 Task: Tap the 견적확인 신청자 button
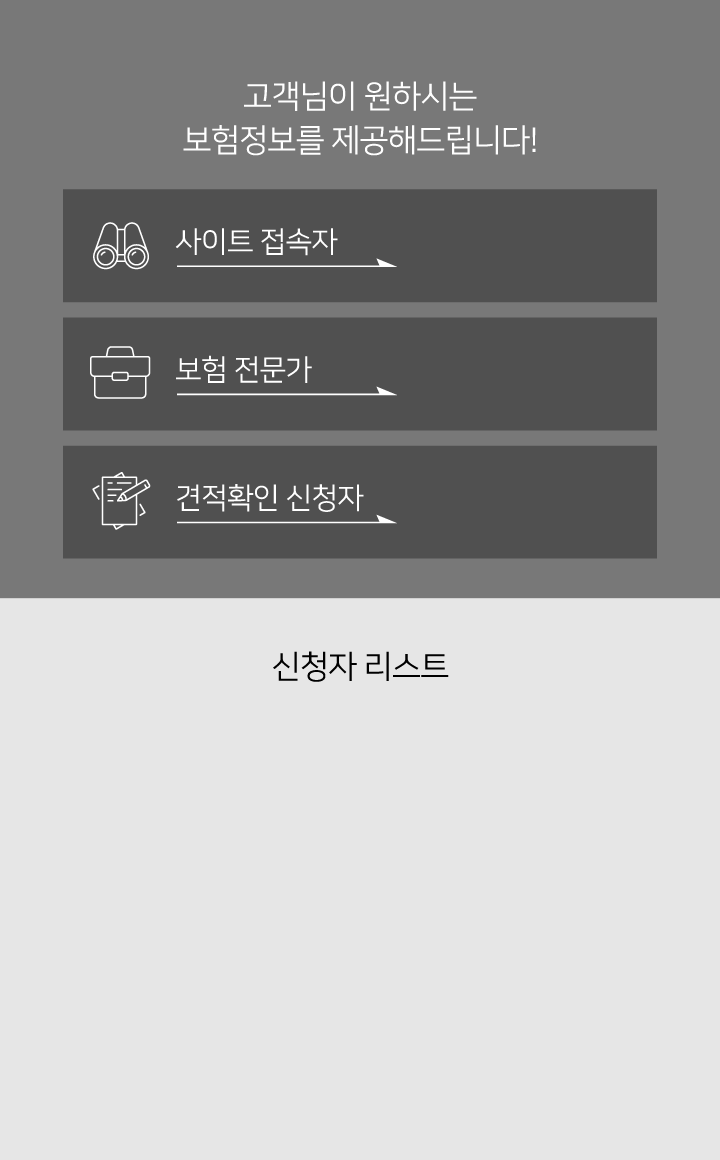(x=359, y=501)
